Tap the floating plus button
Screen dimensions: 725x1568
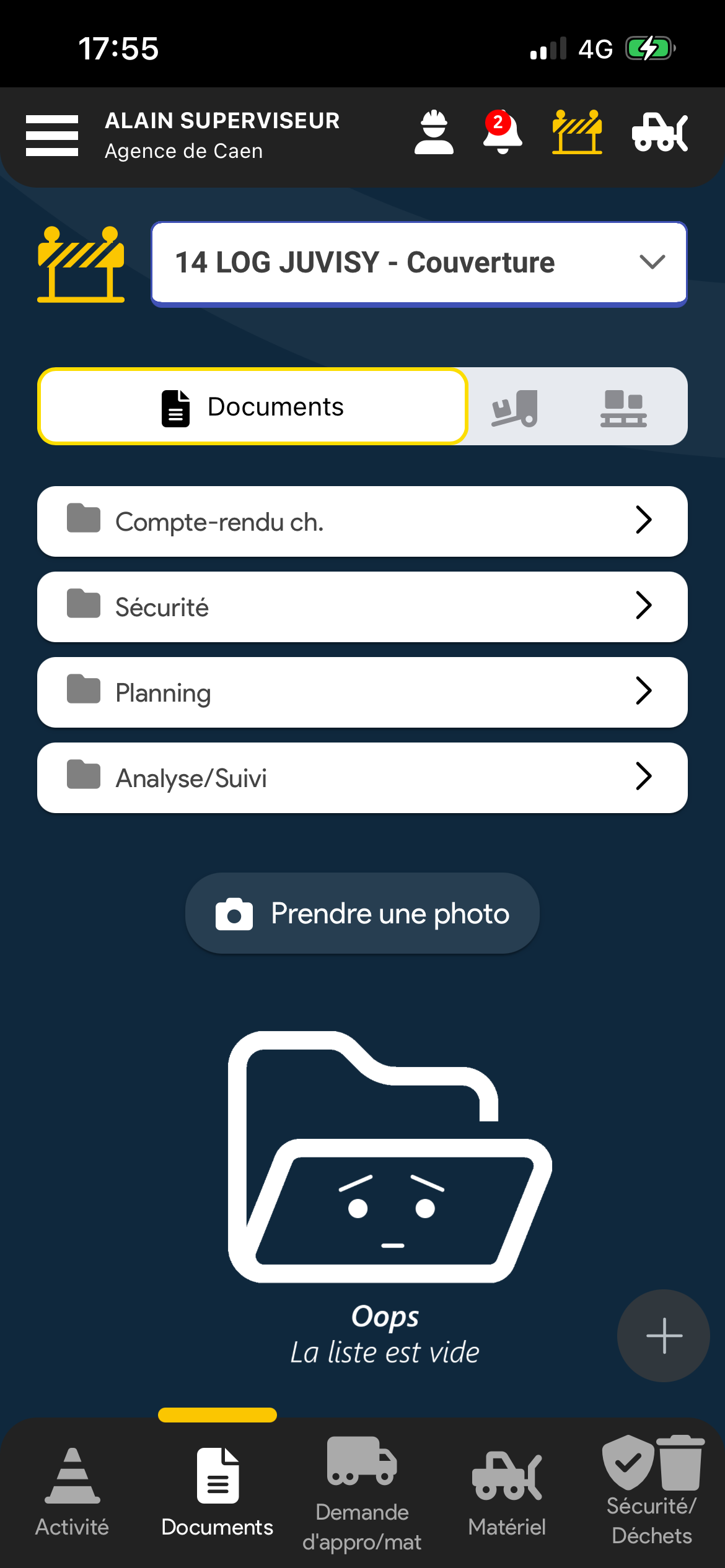(662, 1336)
